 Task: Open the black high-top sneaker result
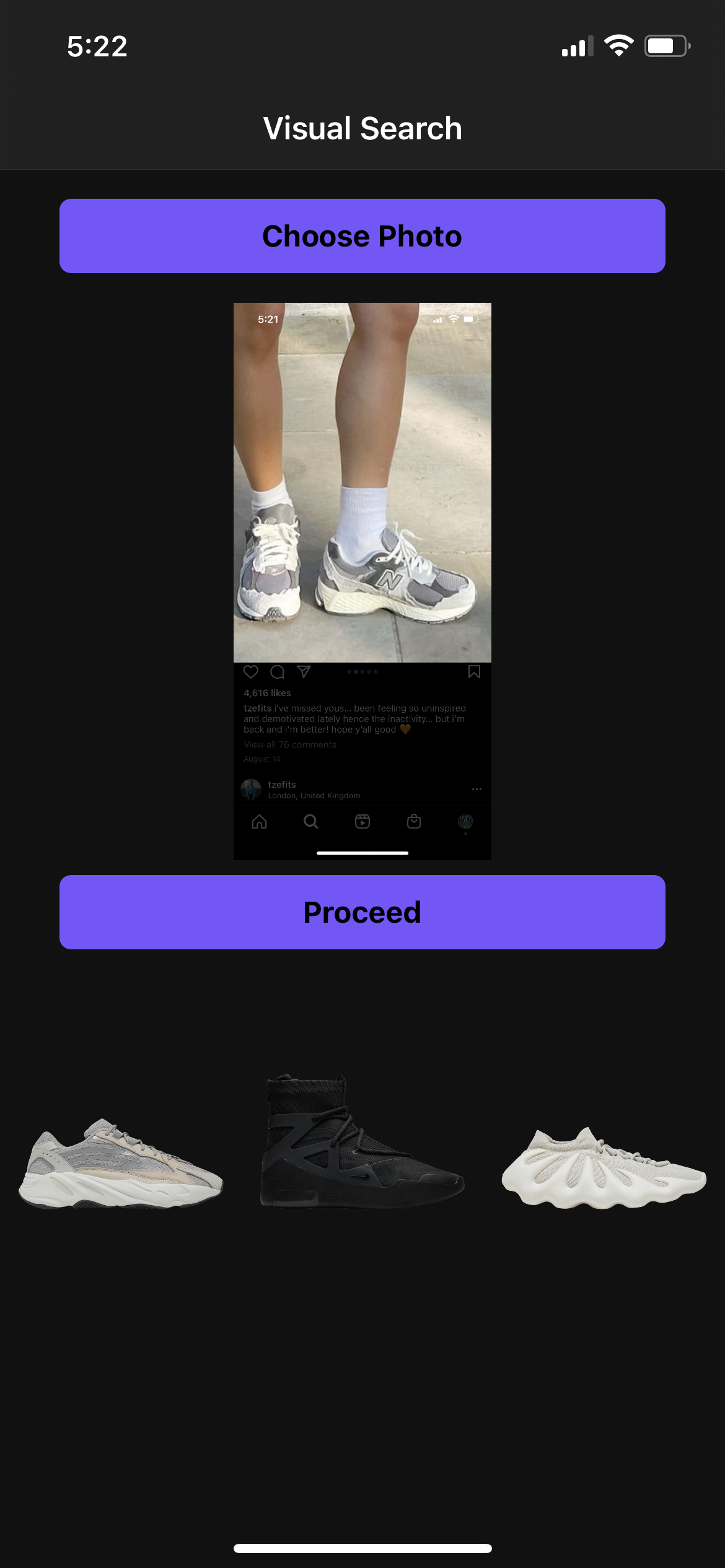coord(361,1143)
